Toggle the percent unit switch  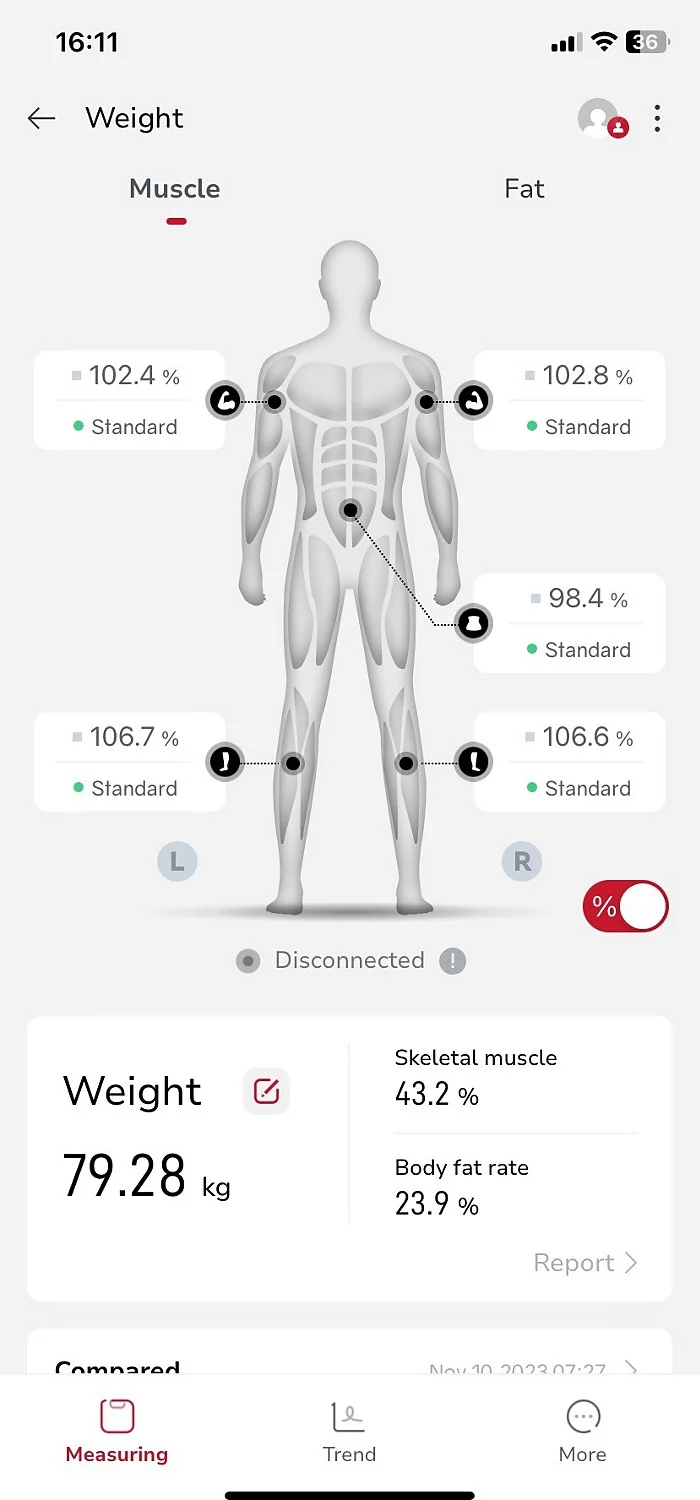pyautogui.click(x=625, y=907)
